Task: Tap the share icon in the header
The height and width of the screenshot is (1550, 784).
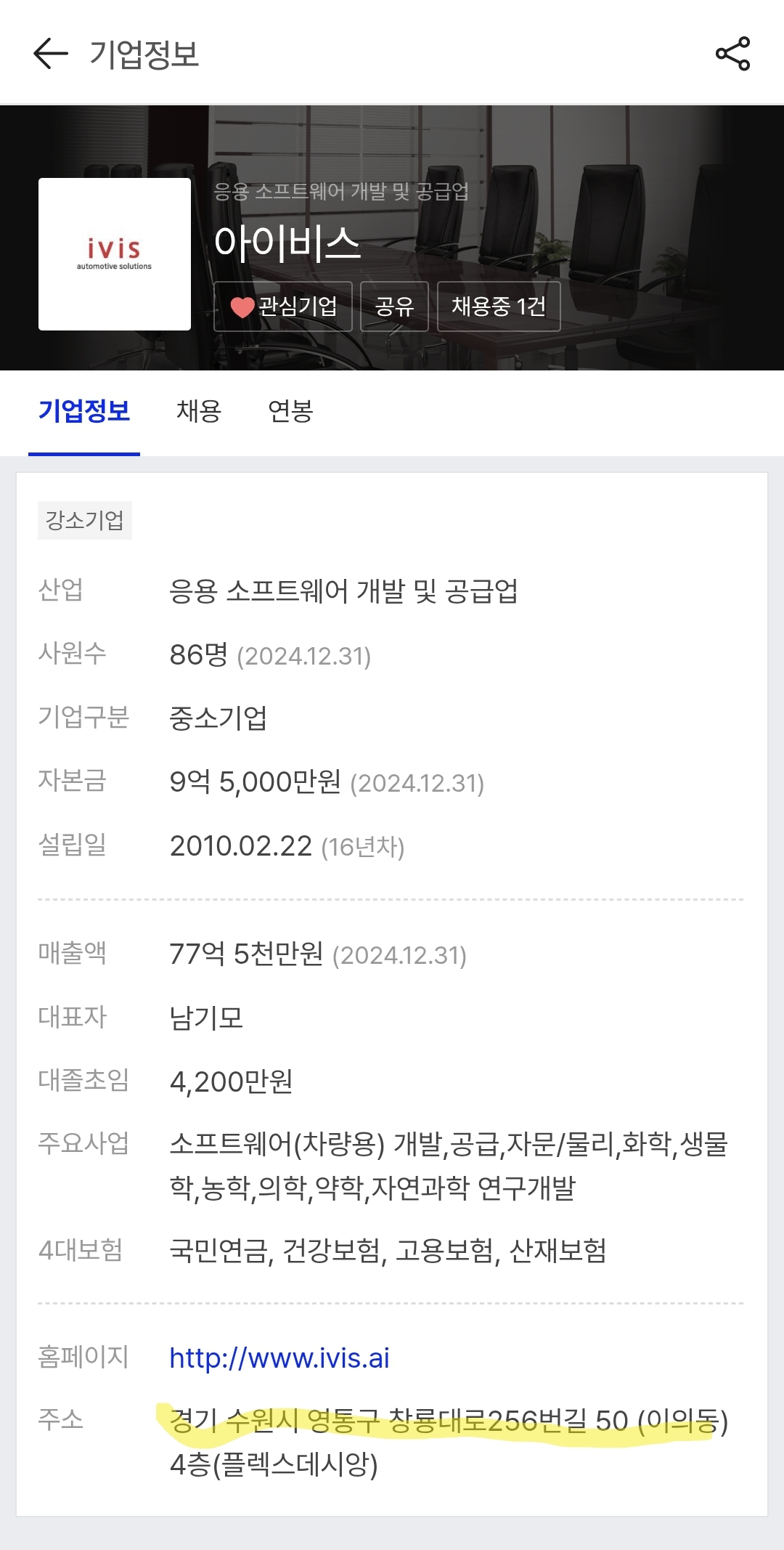Action: coord(732,54)
